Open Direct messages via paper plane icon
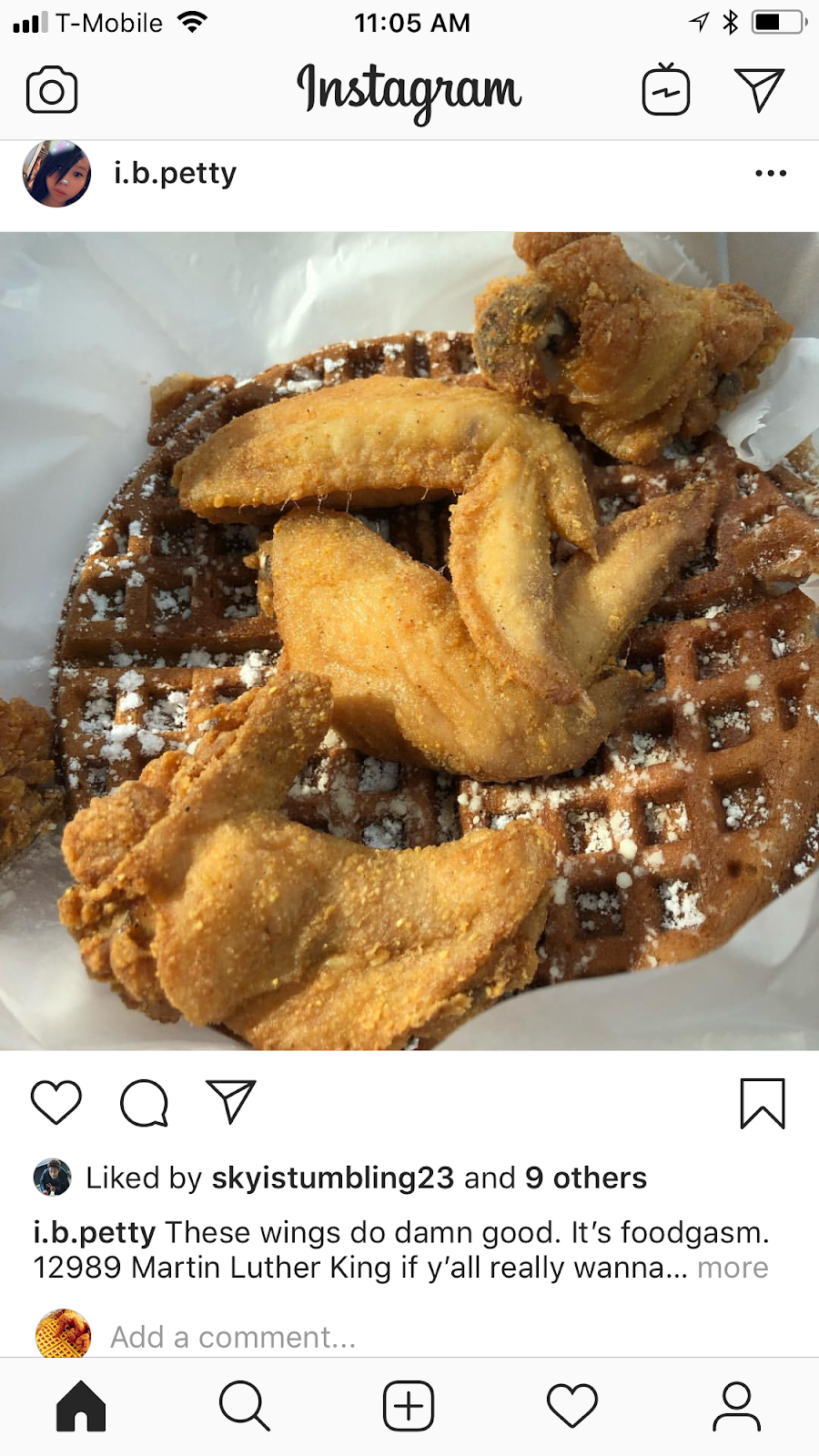Image resolution: width=819 pixels, height=1456 pixels. 761,86
